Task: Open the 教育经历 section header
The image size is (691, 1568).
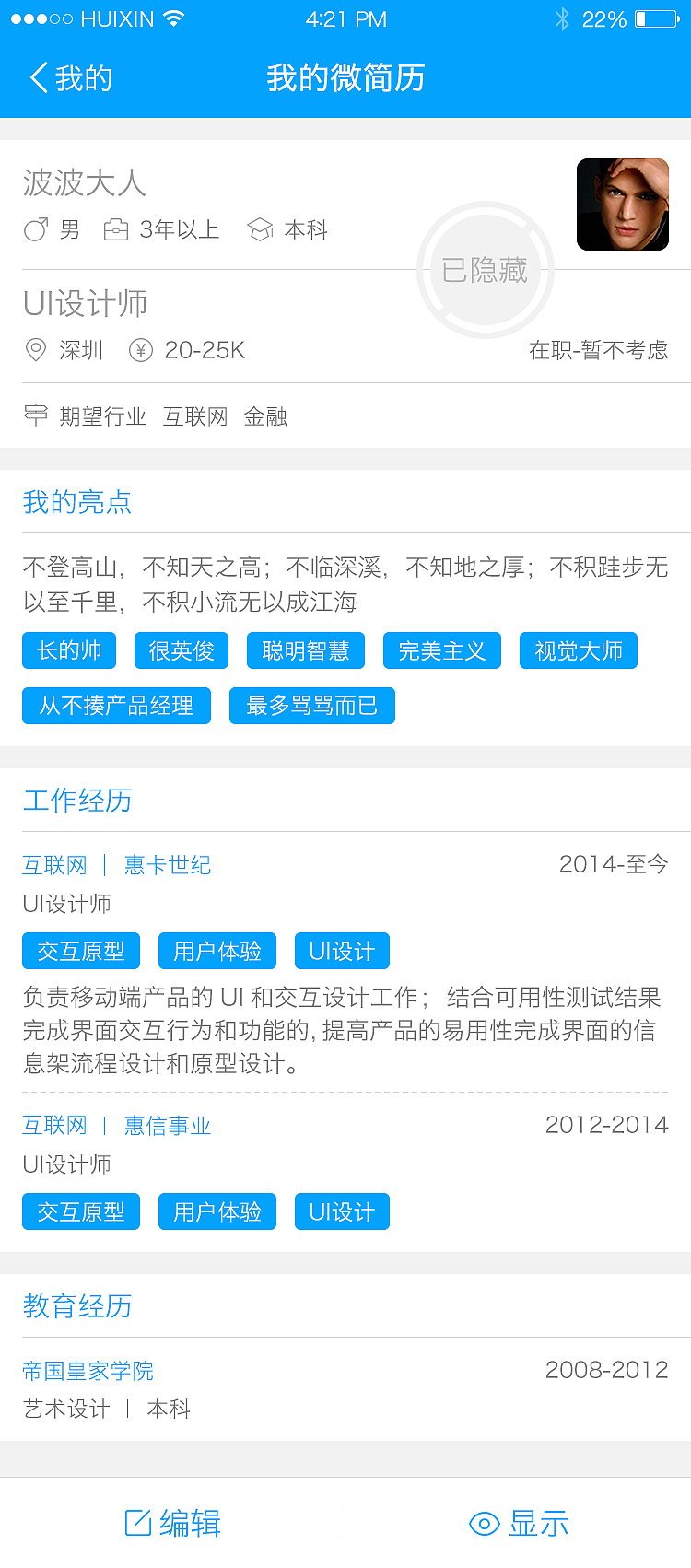Action: point(76,1306)
